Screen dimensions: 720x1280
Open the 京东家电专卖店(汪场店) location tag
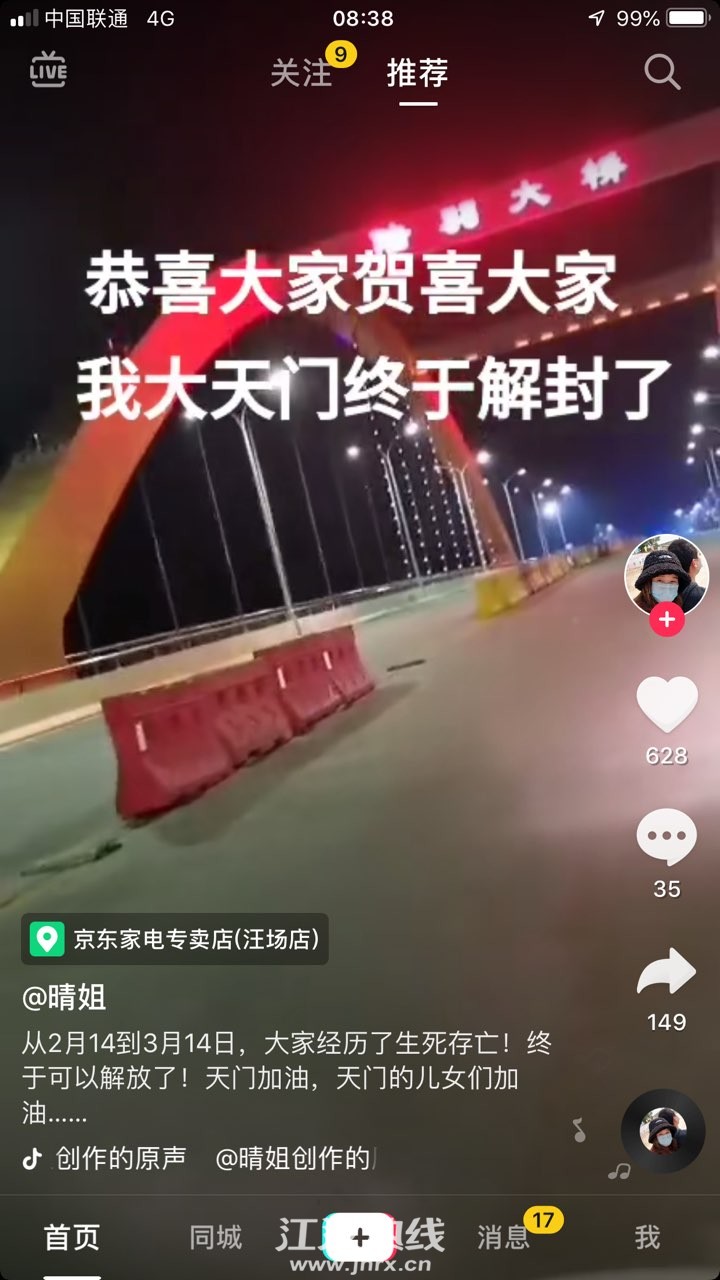pyautogui.click(x=175, y=939)
